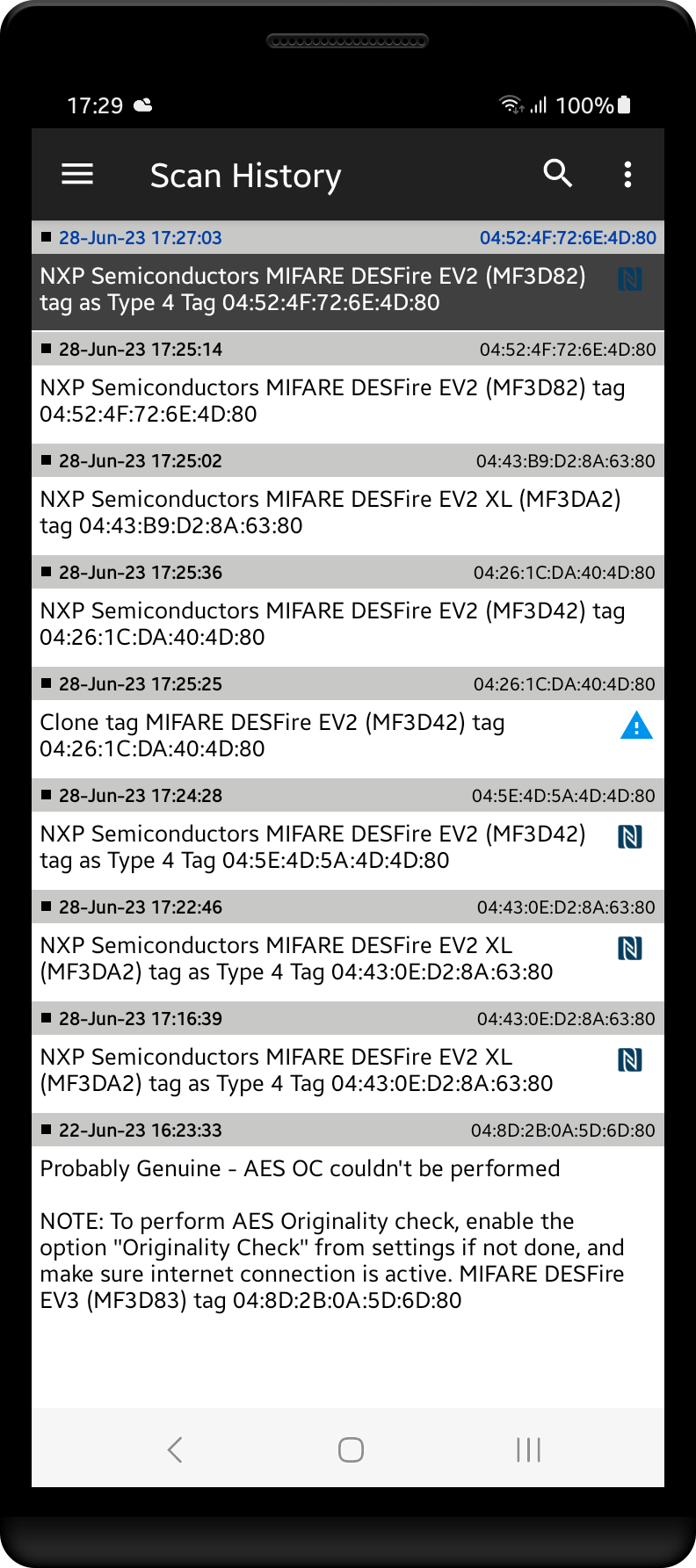Select the scan from 28-Jun-23 17:25:36

[x=332, y=624]
